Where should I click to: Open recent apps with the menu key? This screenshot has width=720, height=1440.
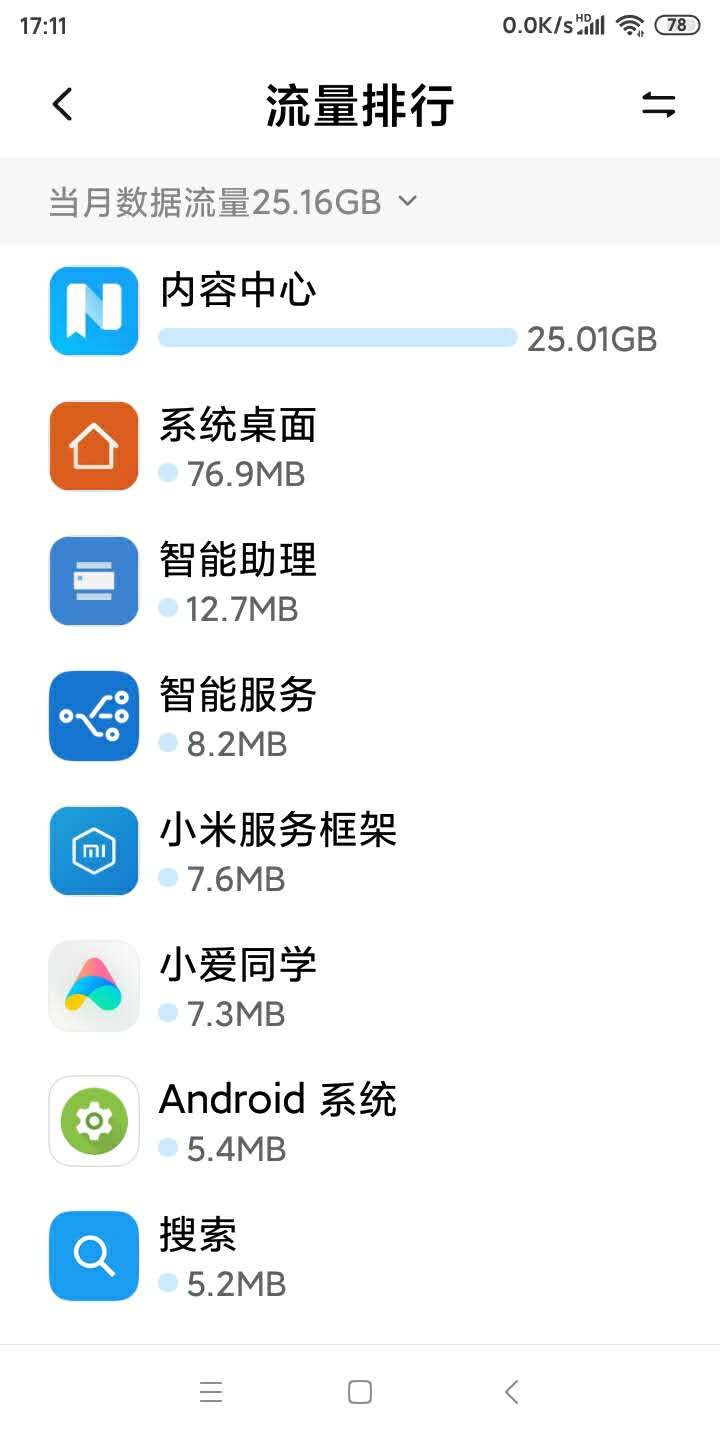pyautogui.click(x=211, y=1391)
